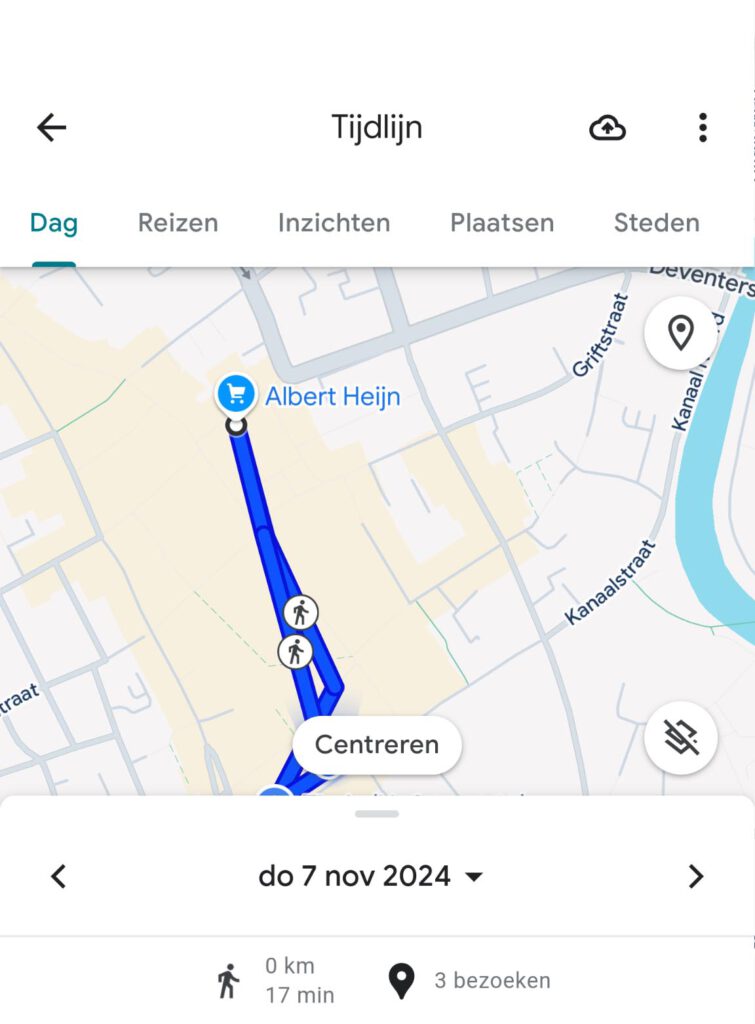Expand the bottom sheet handle
This screenshot has width=755, height=1024.
(377, 813)
